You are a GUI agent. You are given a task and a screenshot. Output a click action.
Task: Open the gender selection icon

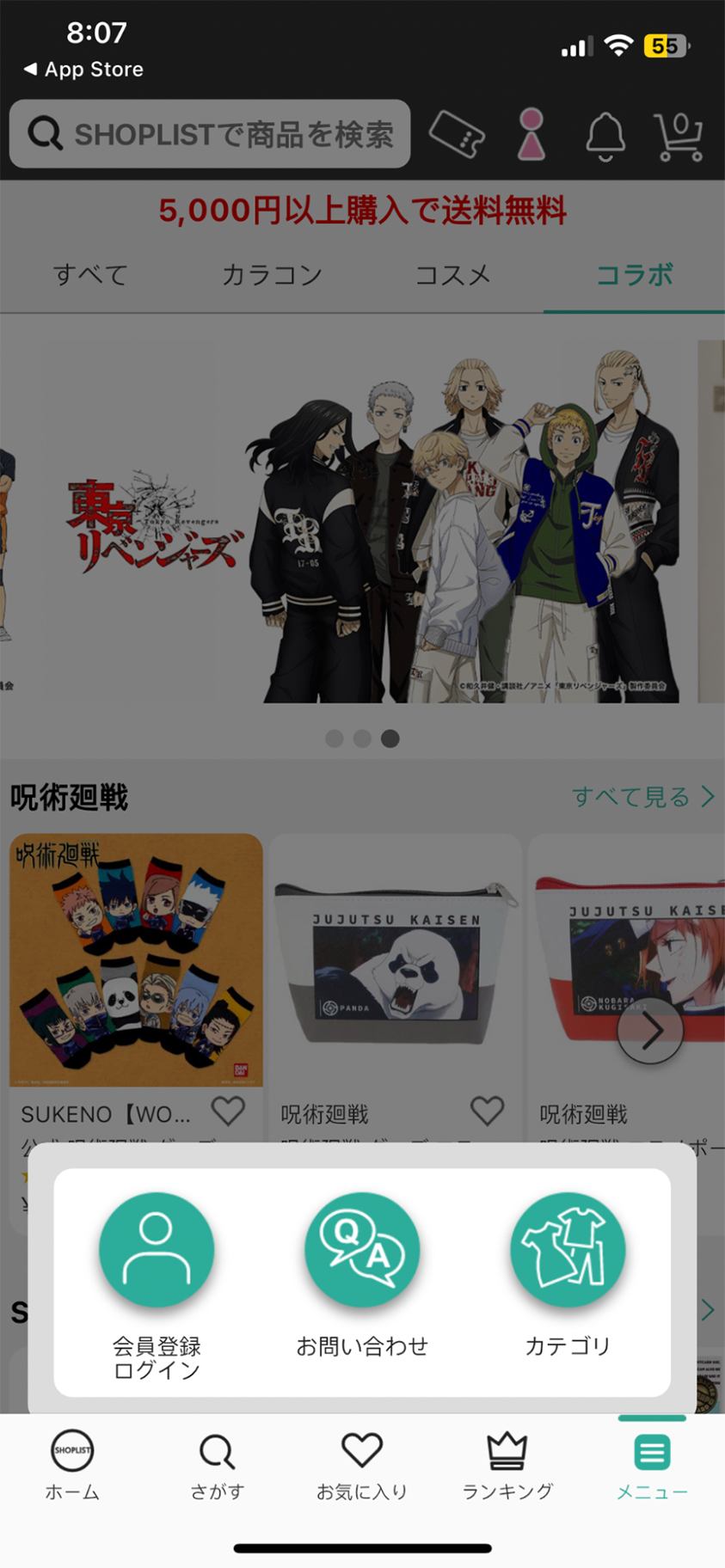[x=531, y=134]
